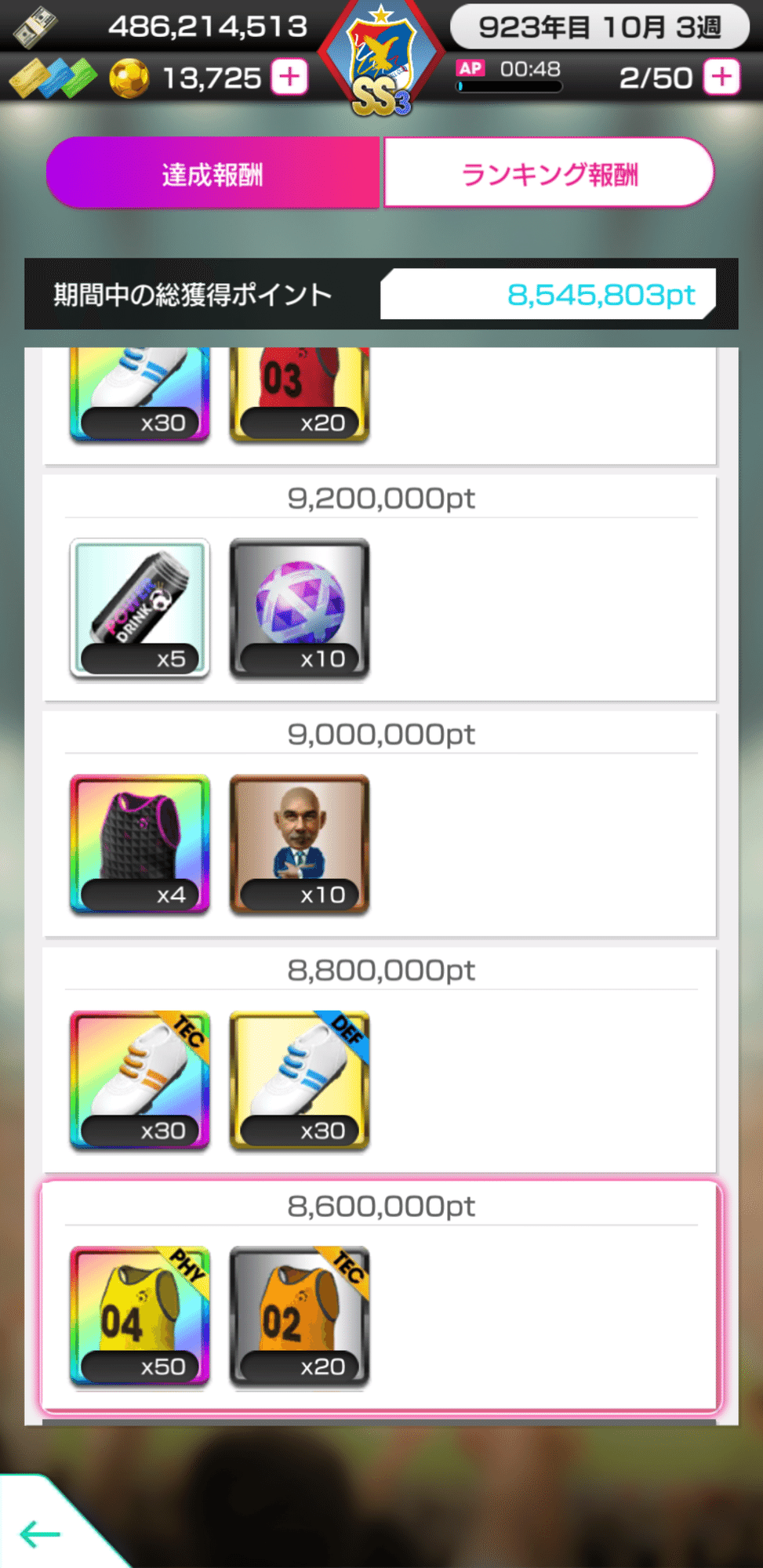View the DEF shoes x30 reward
This screenshot has width=763, height=1568.
pyautogui.click(x=300, y=1080)
